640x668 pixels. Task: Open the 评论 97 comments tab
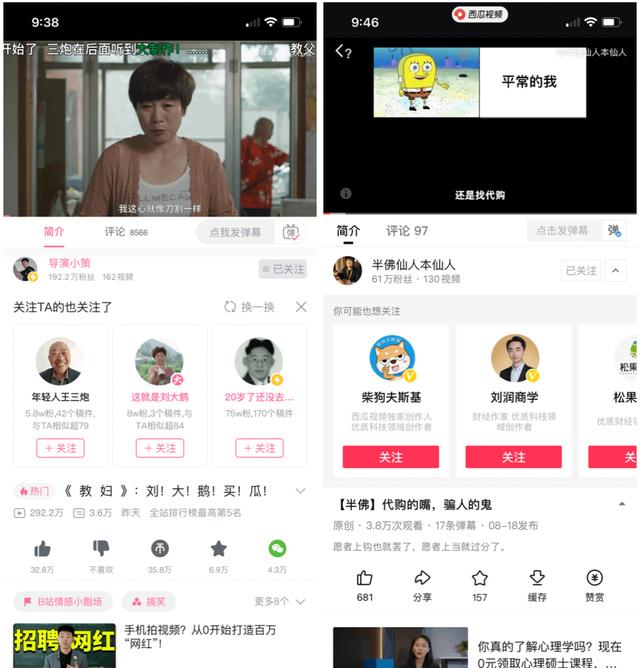[407, 231]
